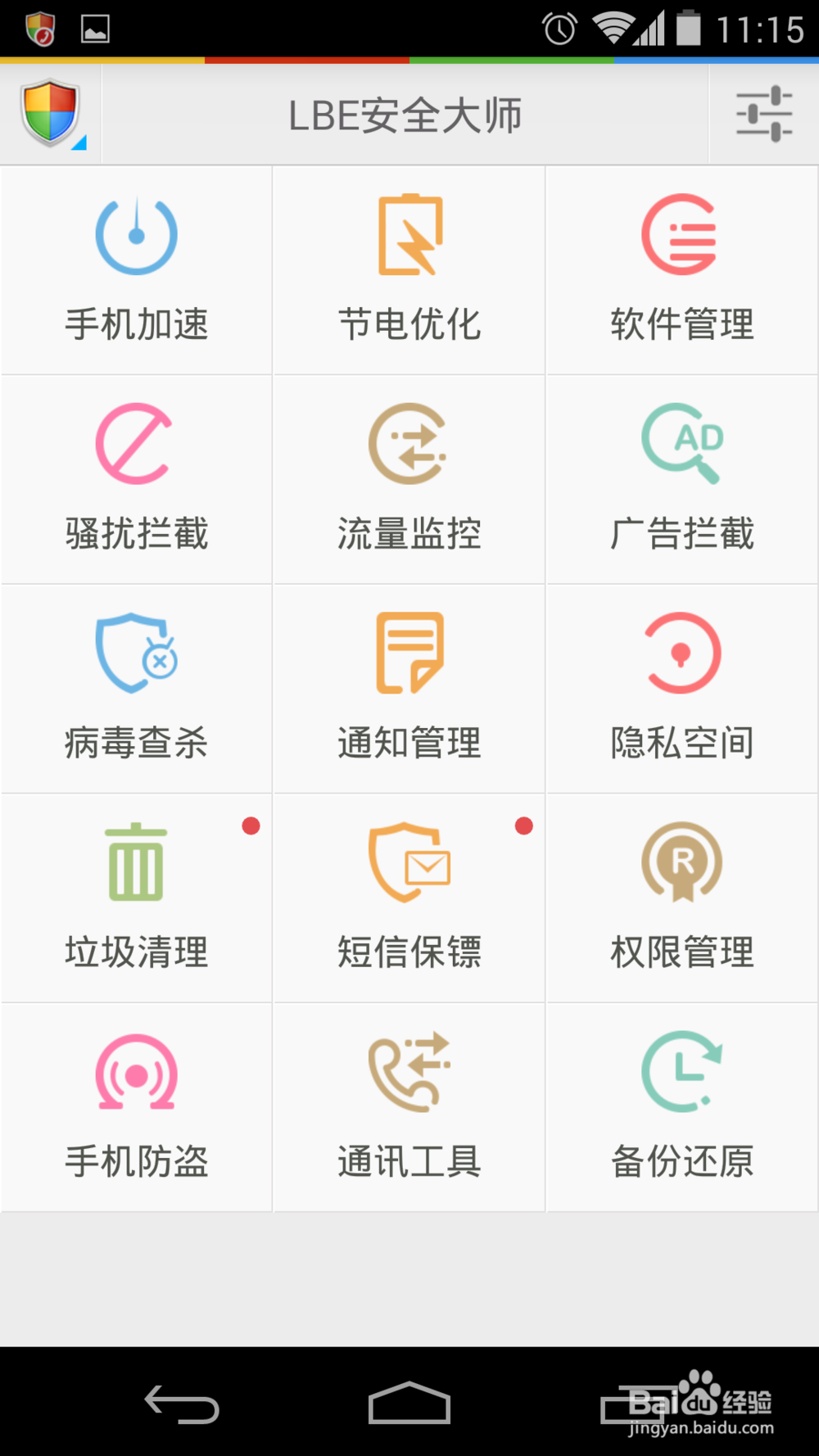Open 节电优化 battery optimization
819x1456 pixels.
pos(409,270)
